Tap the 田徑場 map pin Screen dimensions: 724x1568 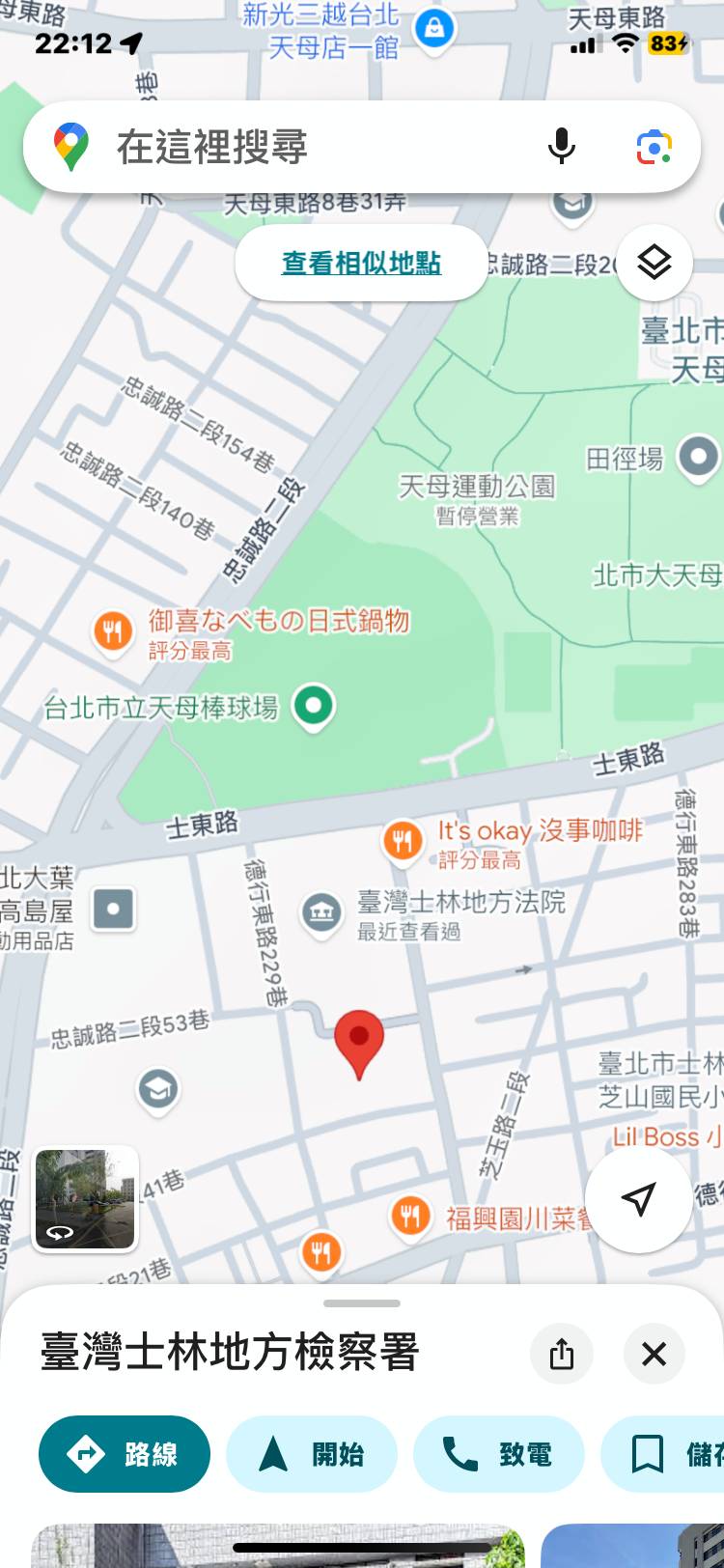(698, 456)
